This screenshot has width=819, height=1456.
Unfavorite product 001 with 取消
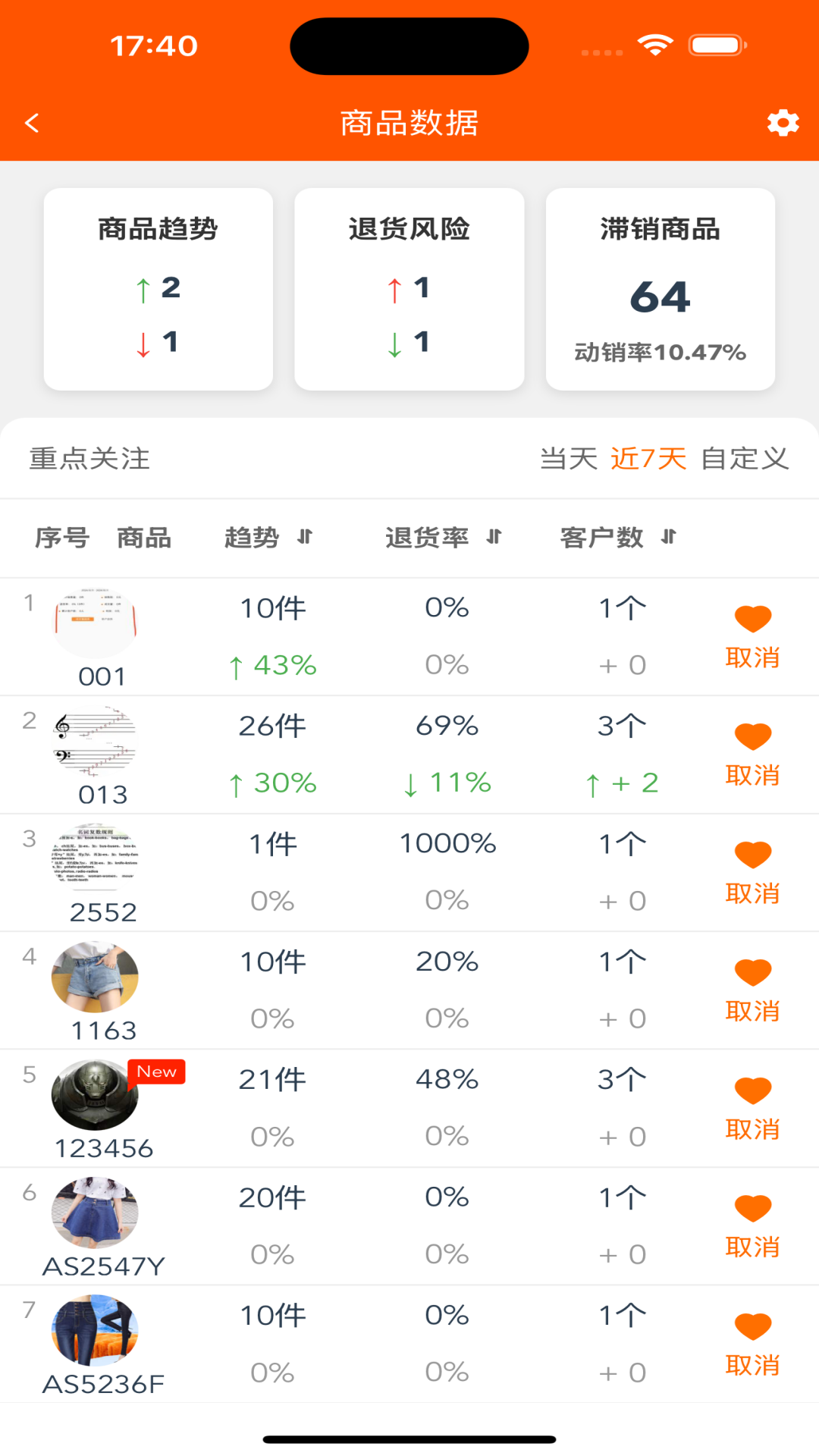(752, 637)
